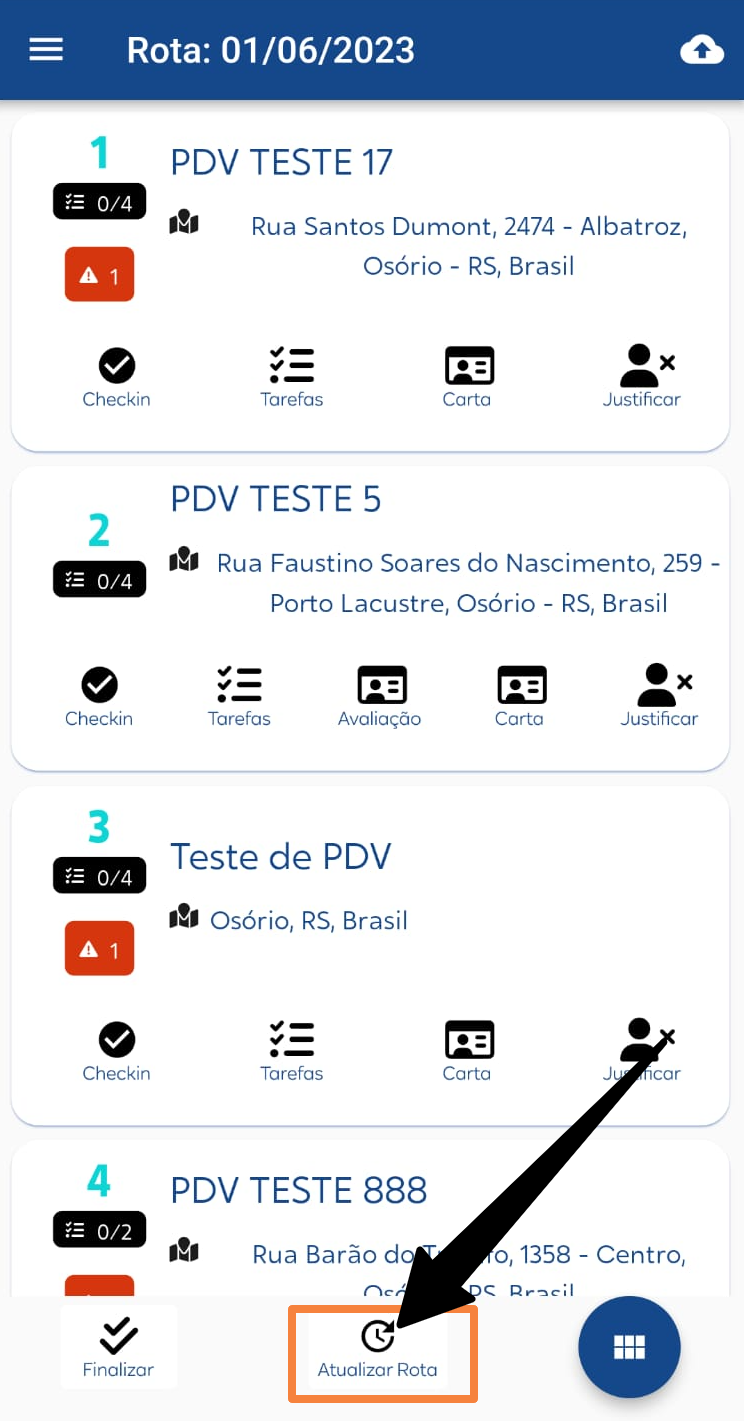Viewport: 744px width, 1421px height.
Task: Open Avaliação for PDV TESTE 5
Action: pos(380,697)
